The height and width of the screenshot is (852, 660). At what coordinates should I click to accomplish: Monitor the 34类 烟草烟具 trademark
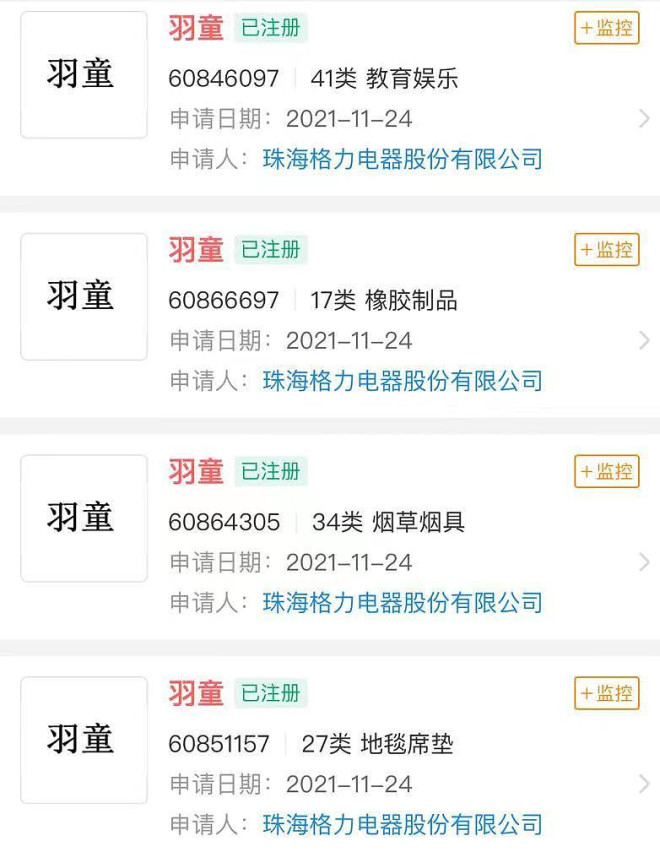[606, 472]
